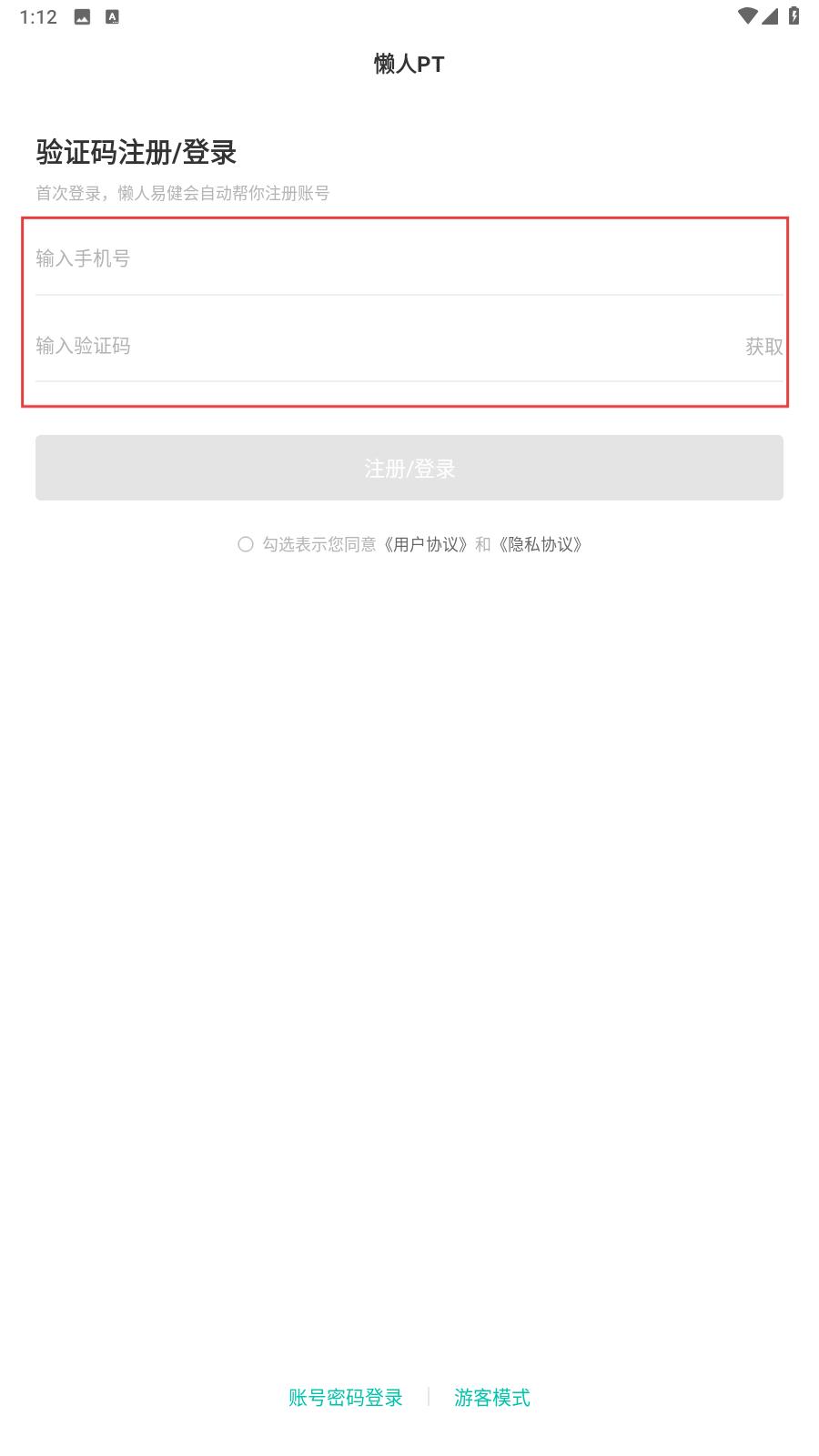
Task: Open the 《隐私协议》 link
Action: [540, 544]
